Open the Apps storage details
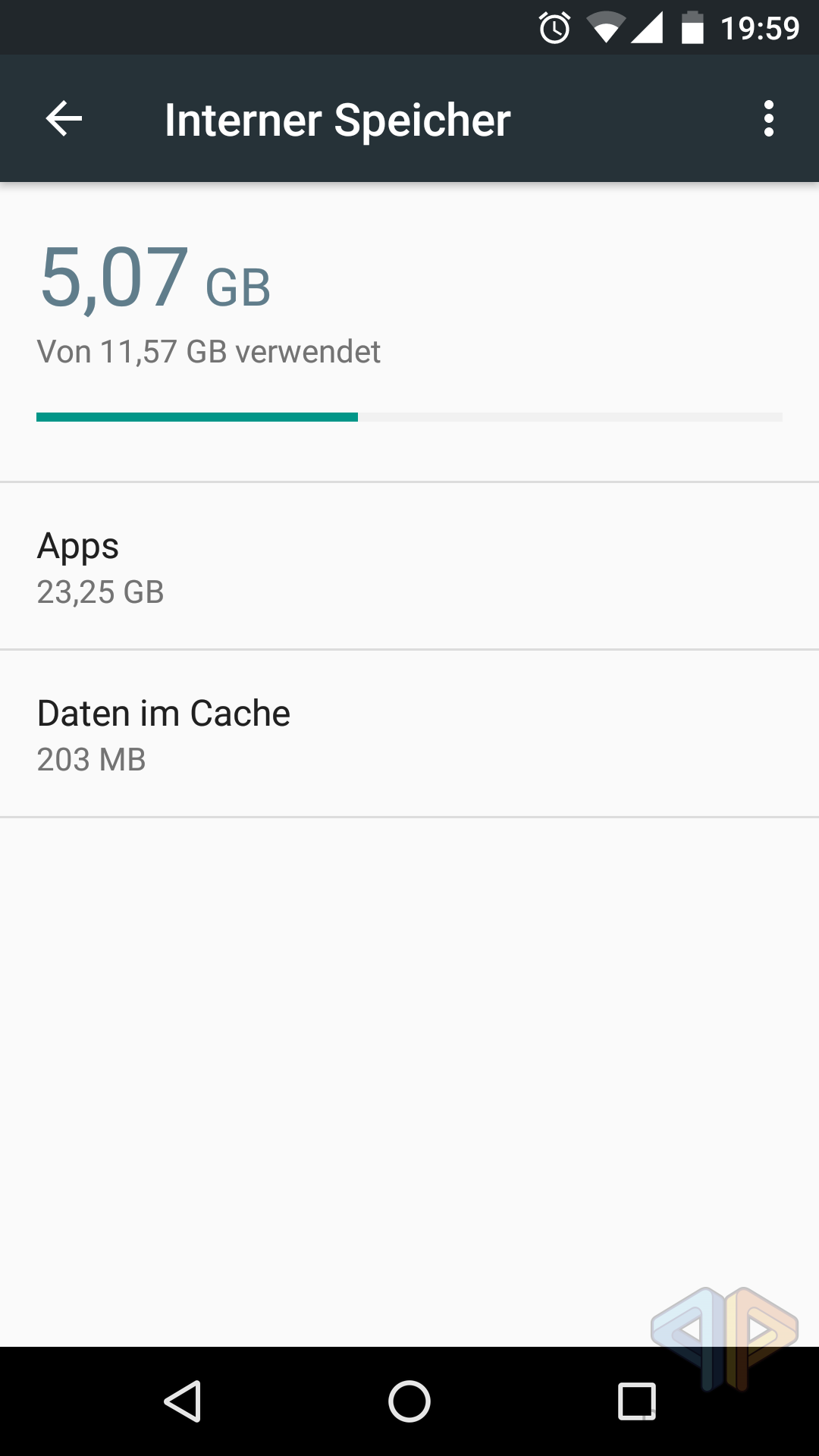The width and height of the screenshot is (819, 1456). point(409,566)
